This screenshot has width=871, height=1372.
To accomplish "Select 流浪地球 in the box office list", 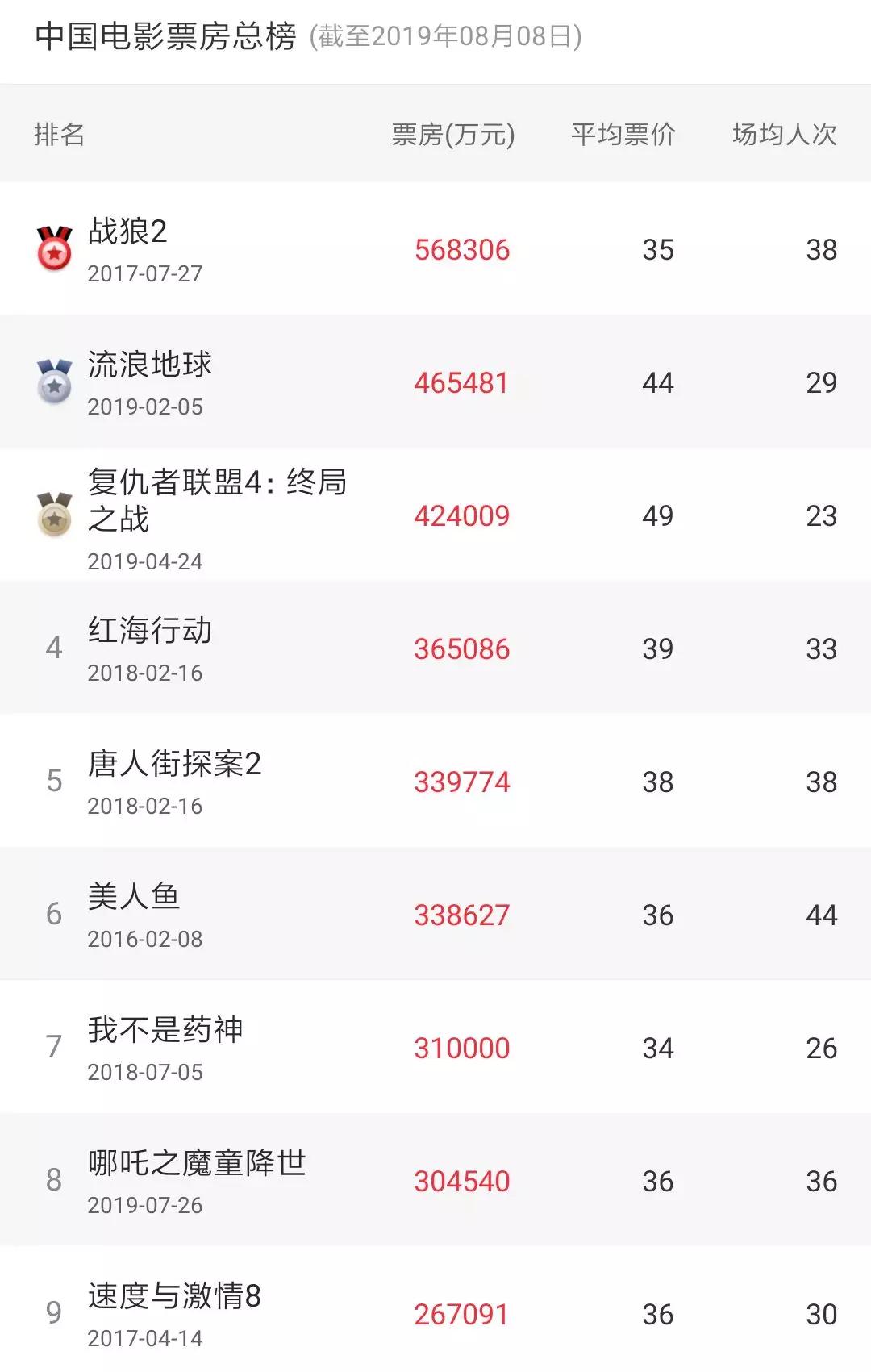I will [x=150, y=365].
